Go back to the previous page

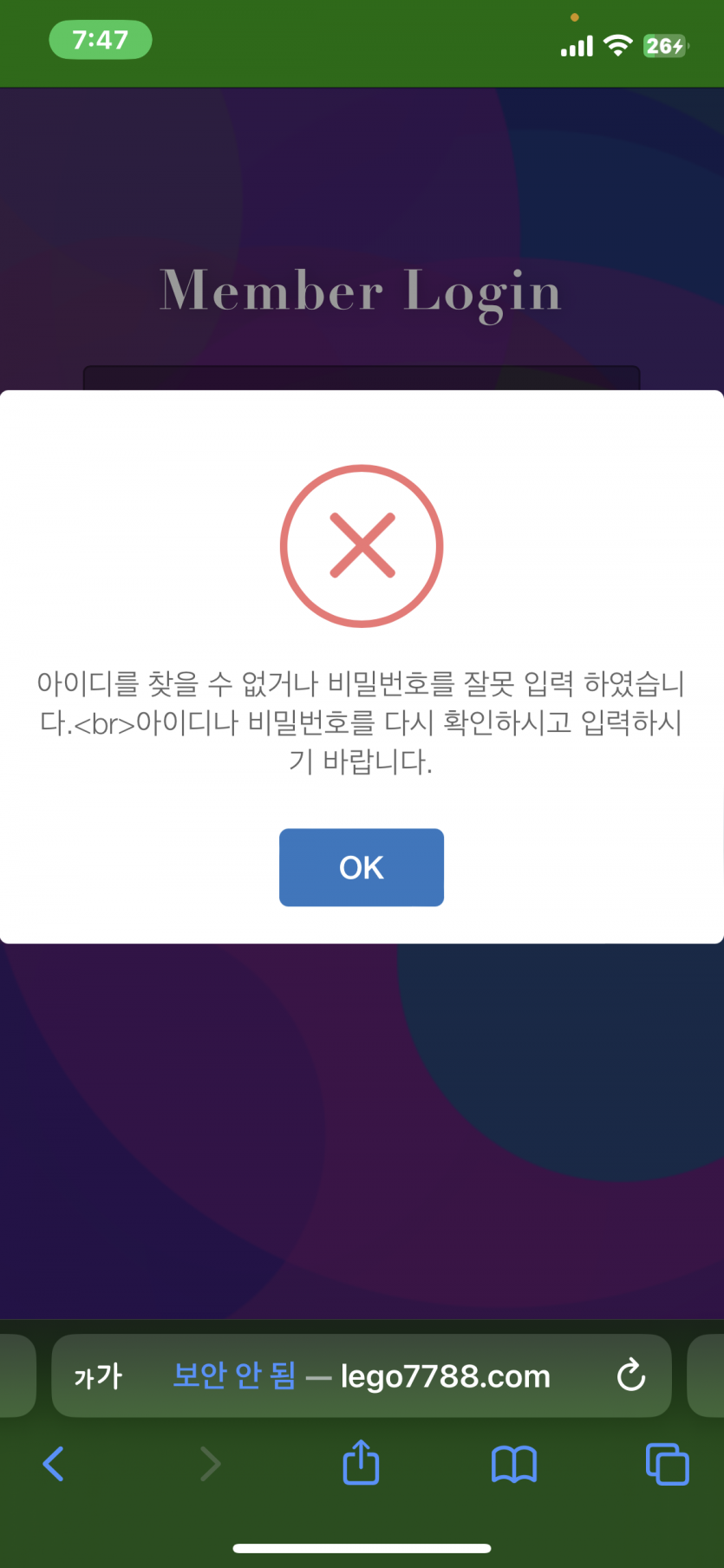pos(54,1464)
